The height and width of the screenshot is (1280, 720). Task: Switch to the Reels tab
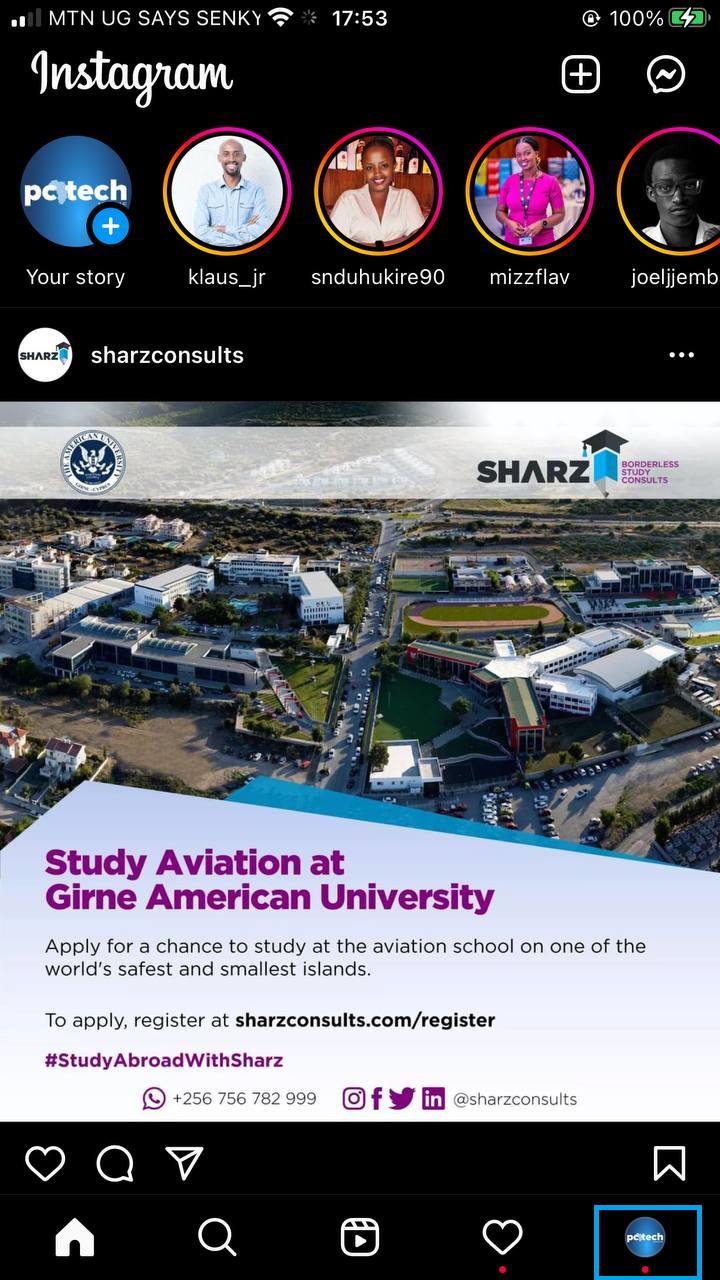coord(360,1238)
